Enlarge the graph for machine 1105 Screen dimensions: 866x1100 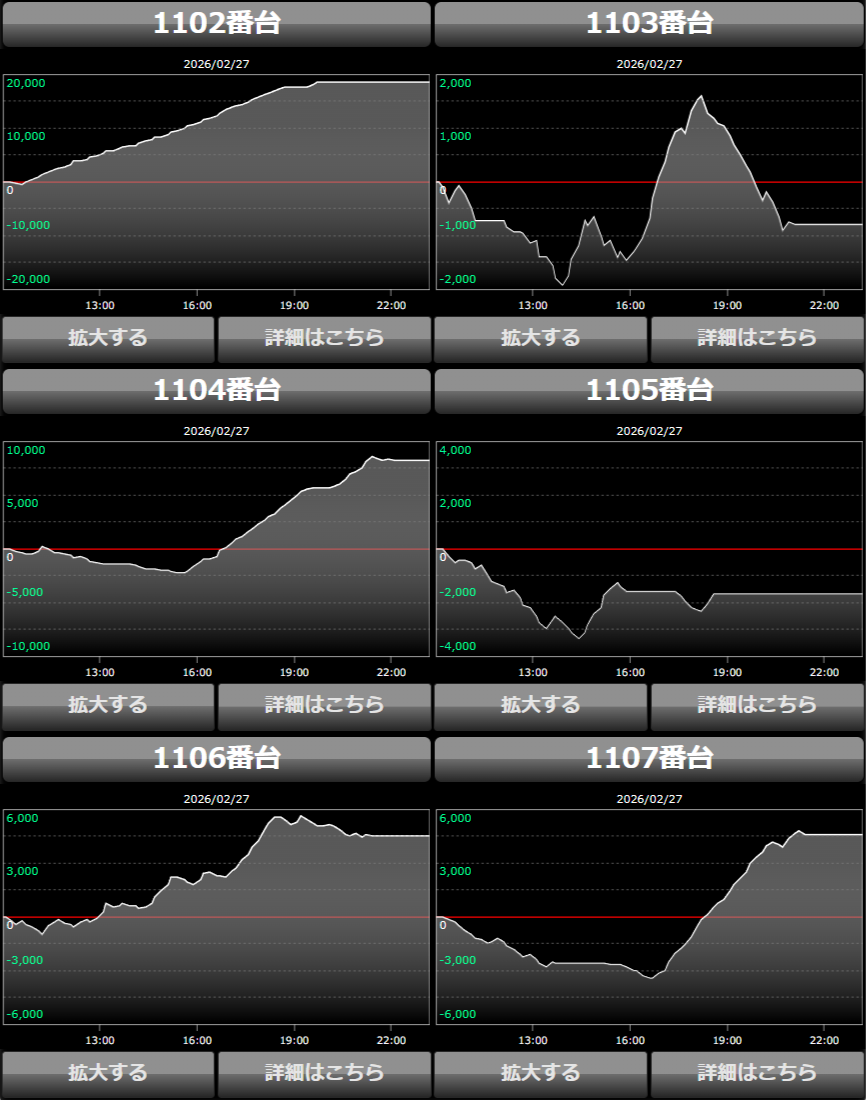click(541, 706)
